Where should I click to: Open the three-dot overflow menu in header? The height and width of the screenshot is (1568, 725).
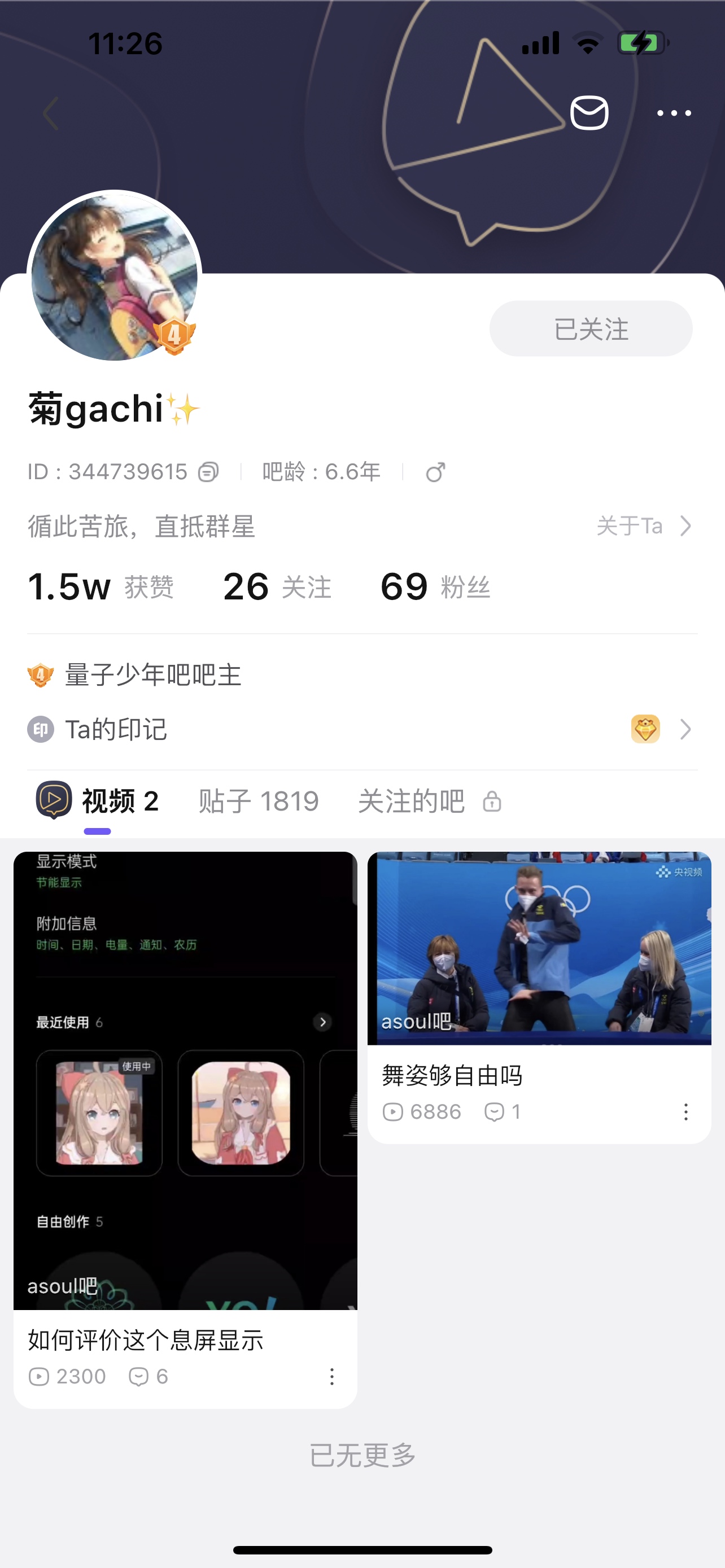coord(674,113)
